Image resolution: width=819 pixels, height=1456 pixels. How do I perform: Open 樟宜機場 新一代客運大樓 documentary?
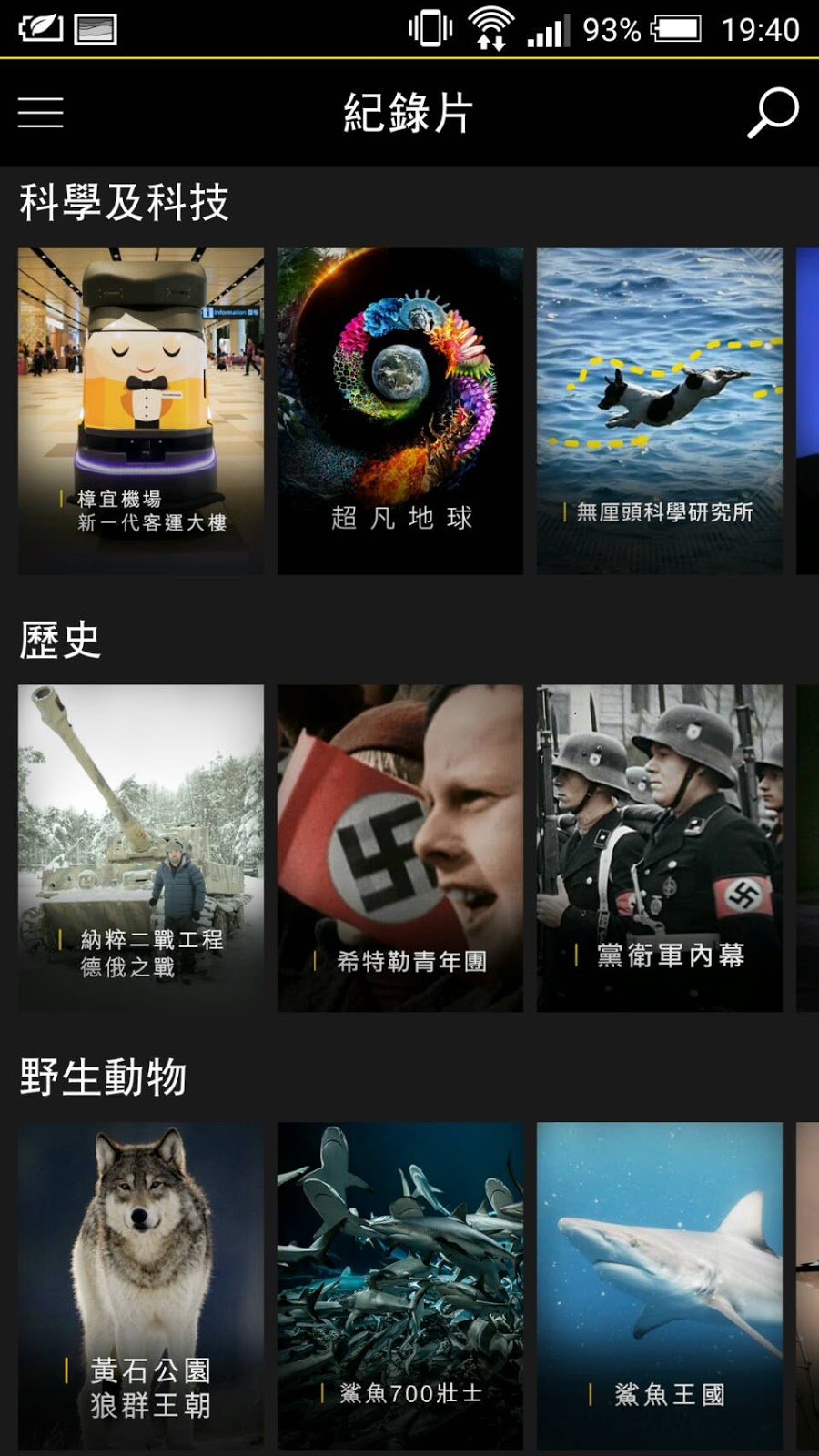(141, 410)
